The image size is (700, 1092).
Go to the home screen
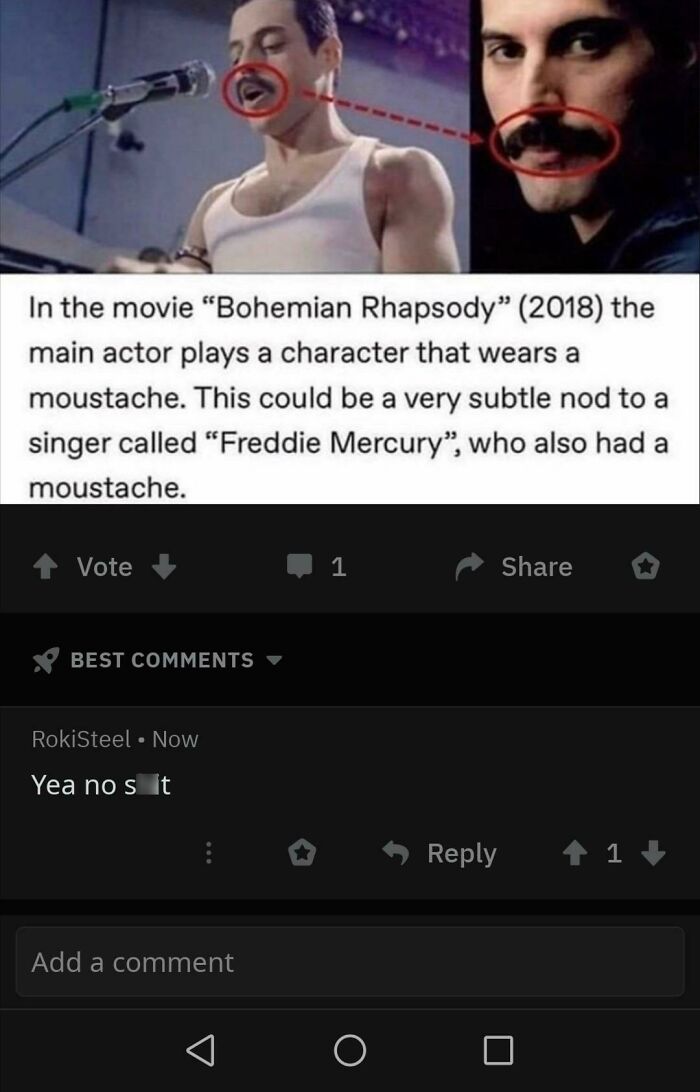click(x=350, y=1050)
